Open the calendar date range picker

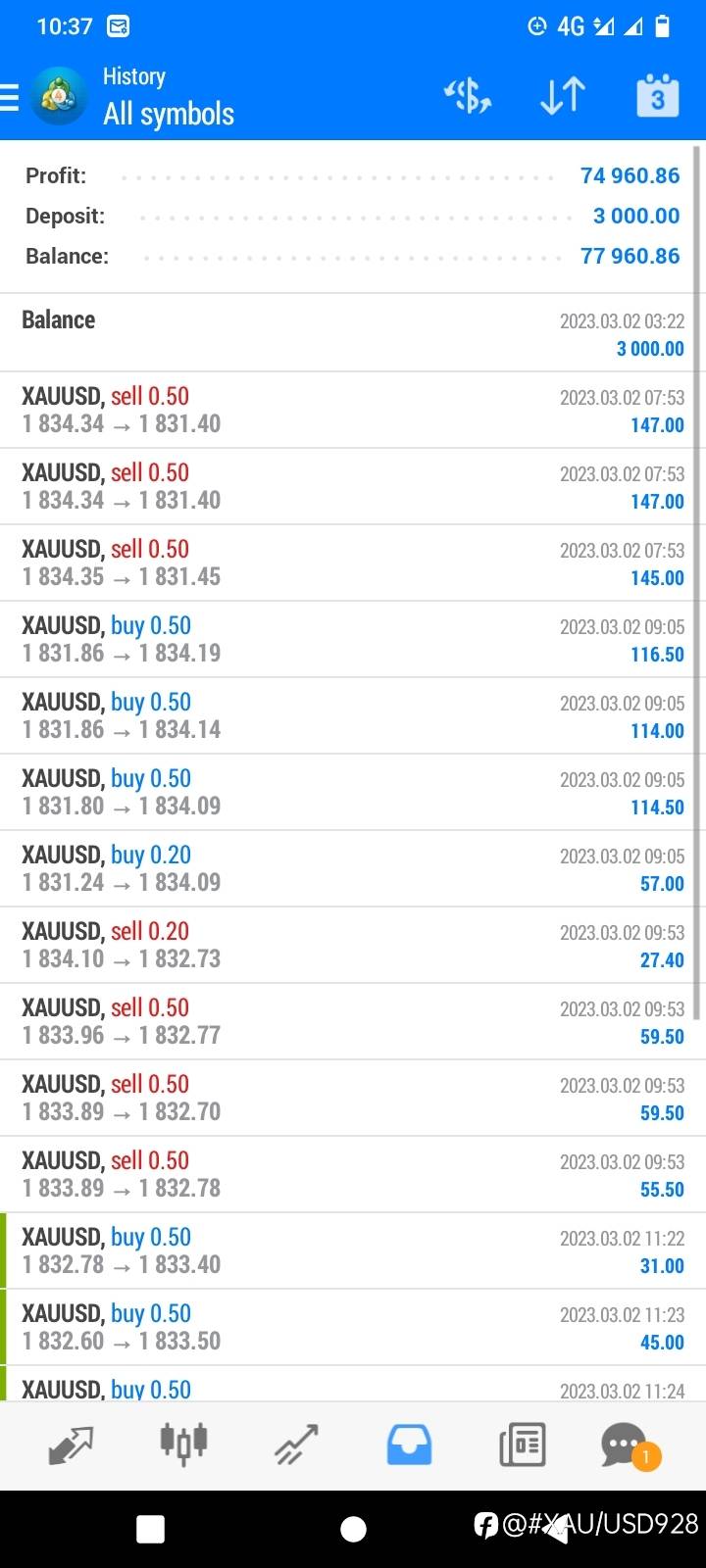click(658, 96)
